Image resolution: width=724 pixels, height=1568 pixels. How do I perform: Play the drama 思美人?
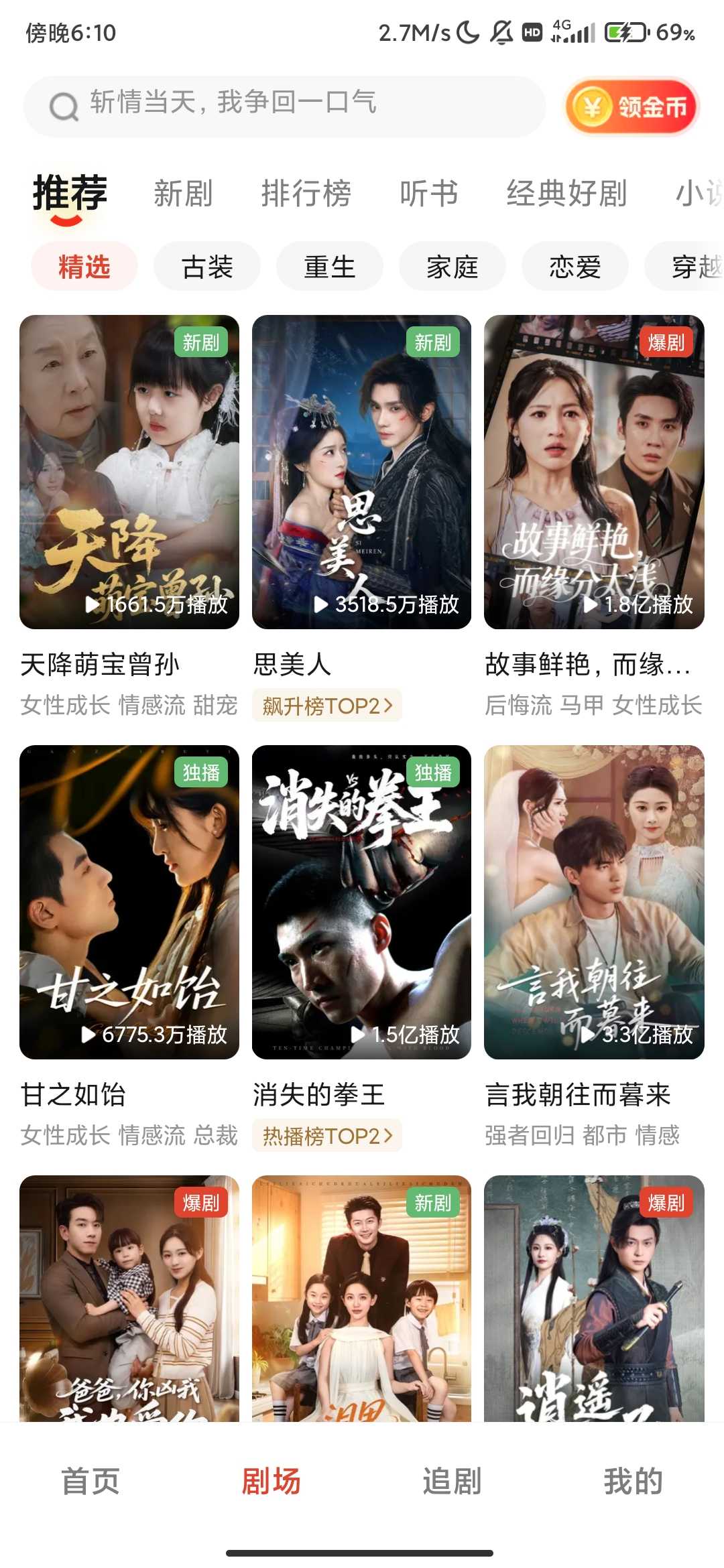[x=361, y=472]
